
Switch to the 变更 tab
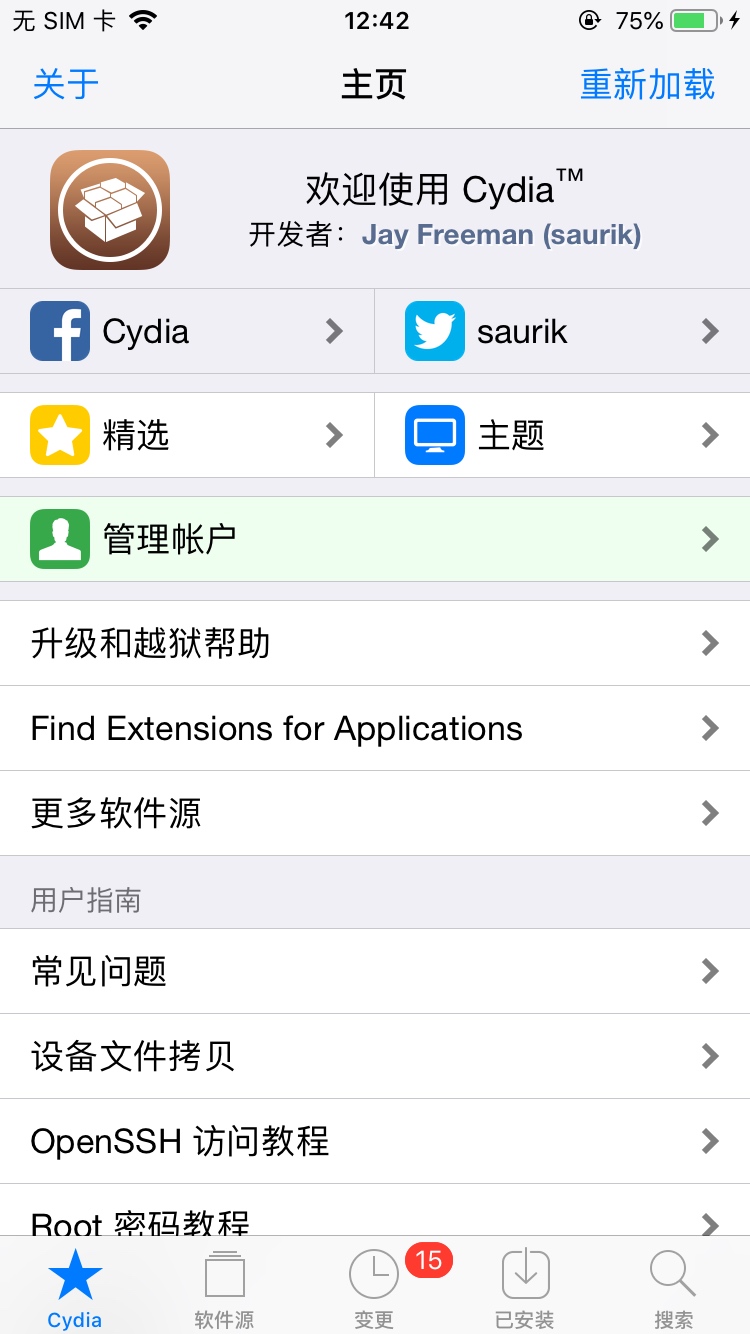[374, 1288]
